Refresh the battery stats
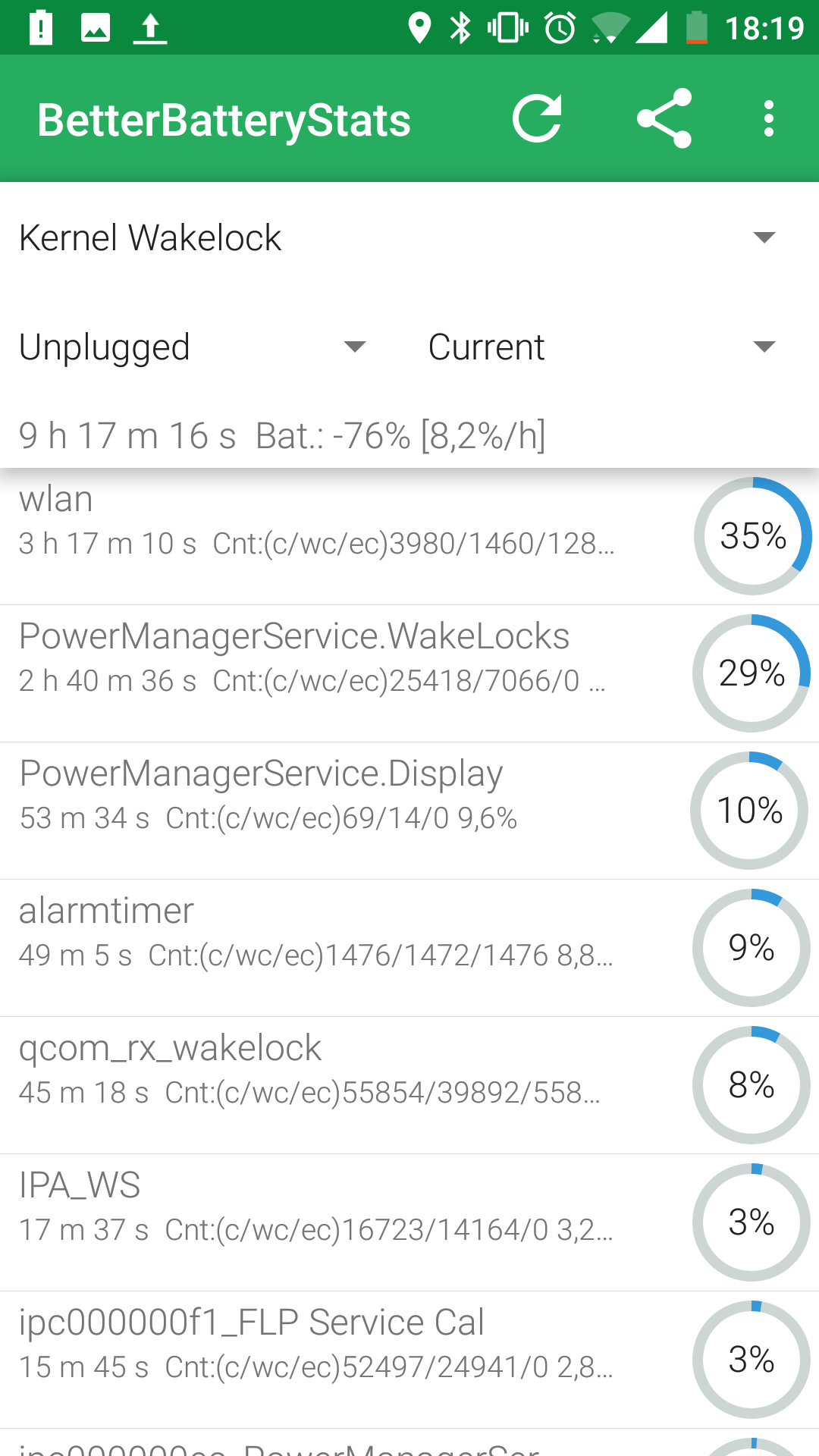Image resolution: width=819 pixels, height=1456 pixels. (x=537, y=119)
